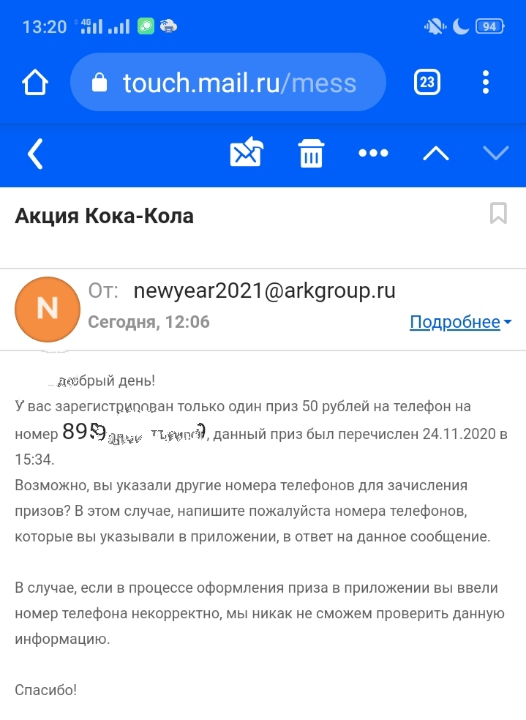
Task: Delete this email with the trash icon
Action: tap(311, 153)
